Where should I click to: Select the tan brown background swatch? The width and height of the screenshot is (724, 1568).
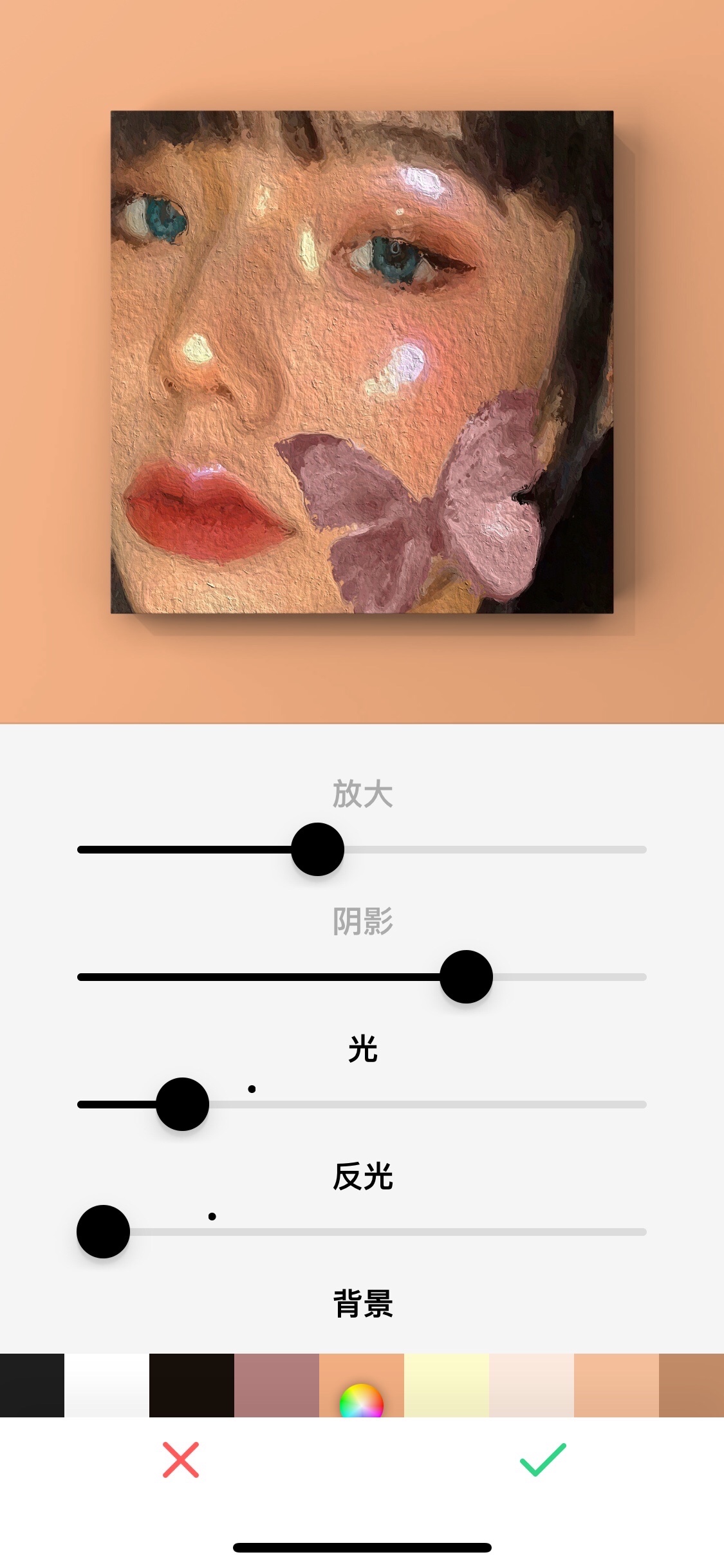tap(692, 1385)
